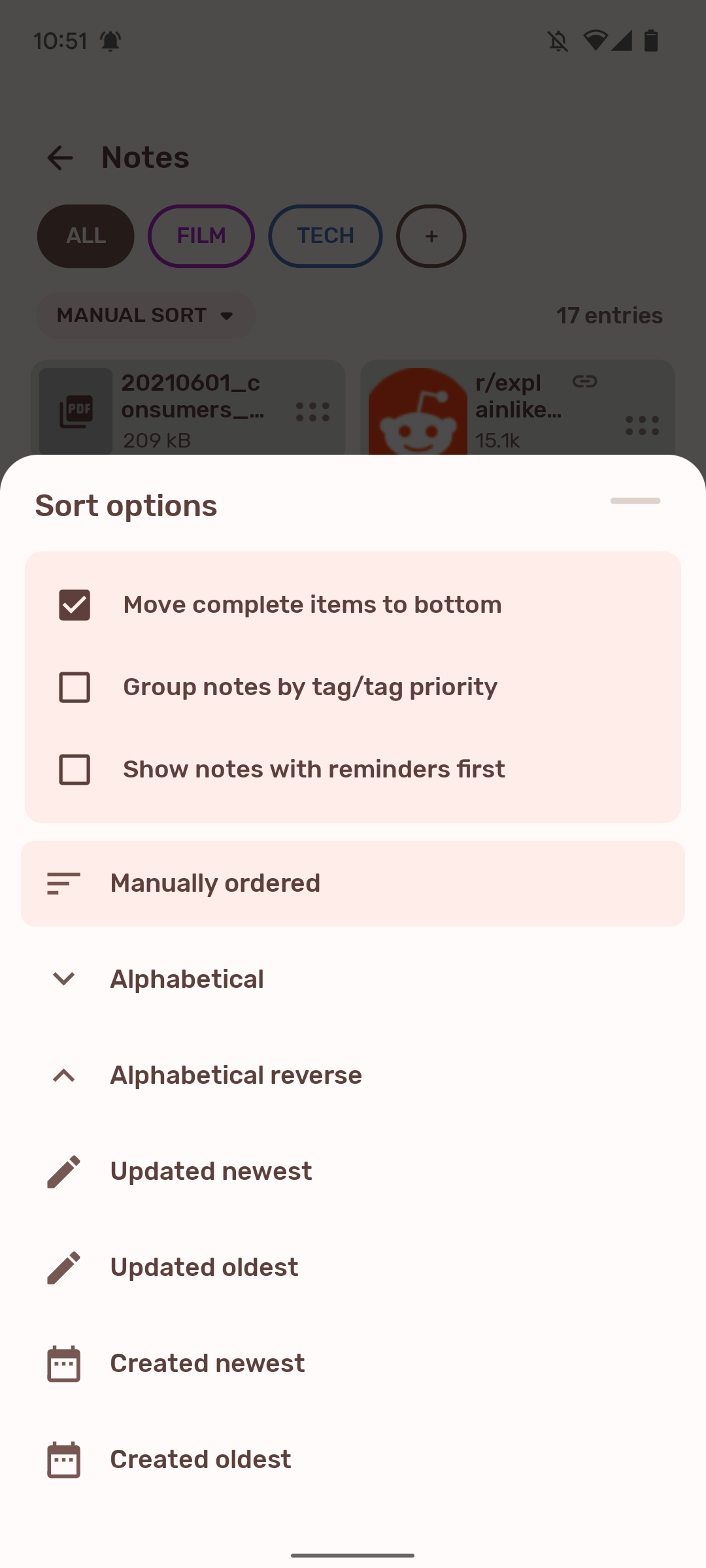706x1568 pixels.
Task: Check Show notes with reminders first
Action: (74, 769)
